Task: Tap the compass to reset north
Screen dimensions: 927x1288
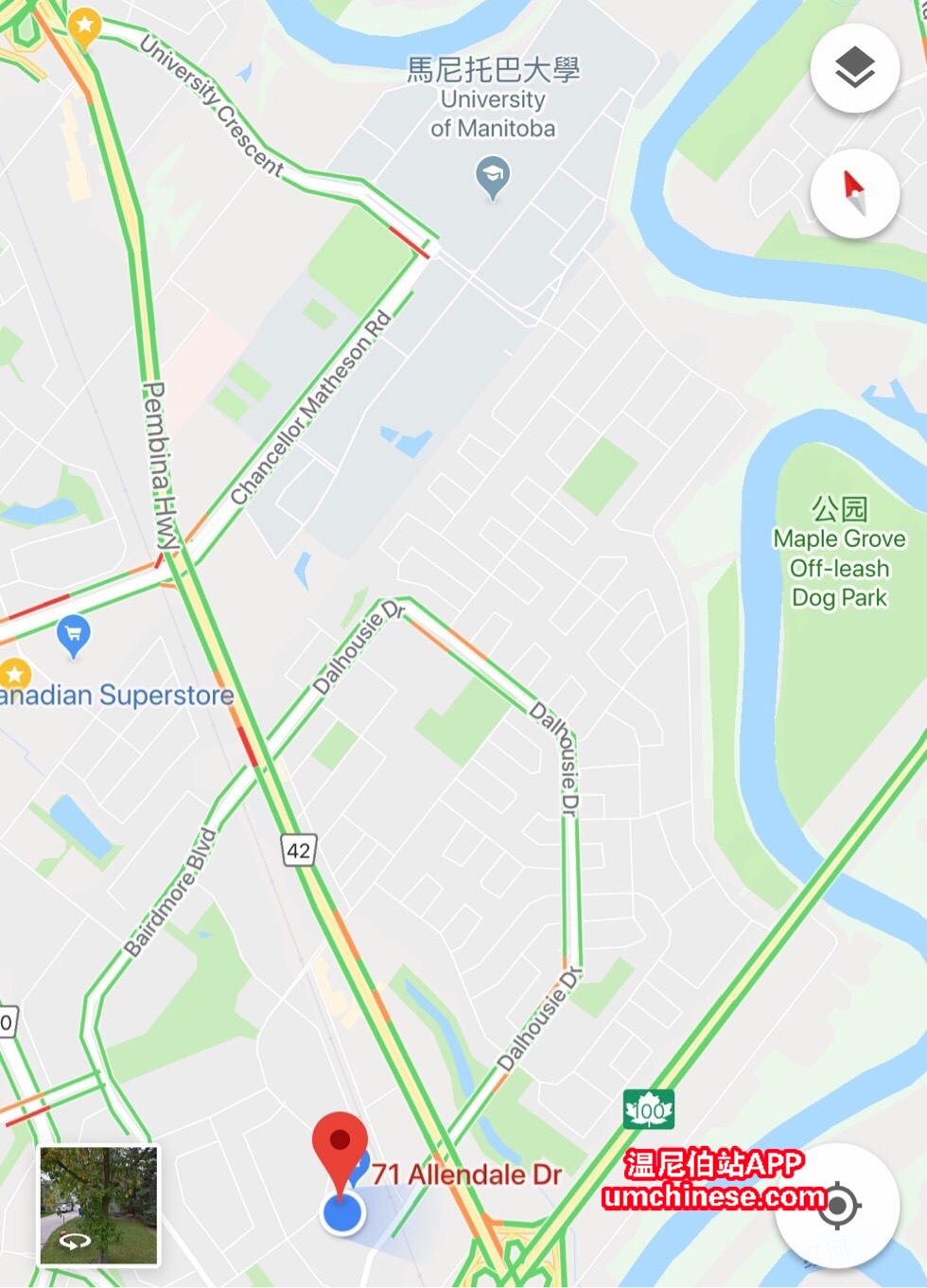Action: pos(854,193)
